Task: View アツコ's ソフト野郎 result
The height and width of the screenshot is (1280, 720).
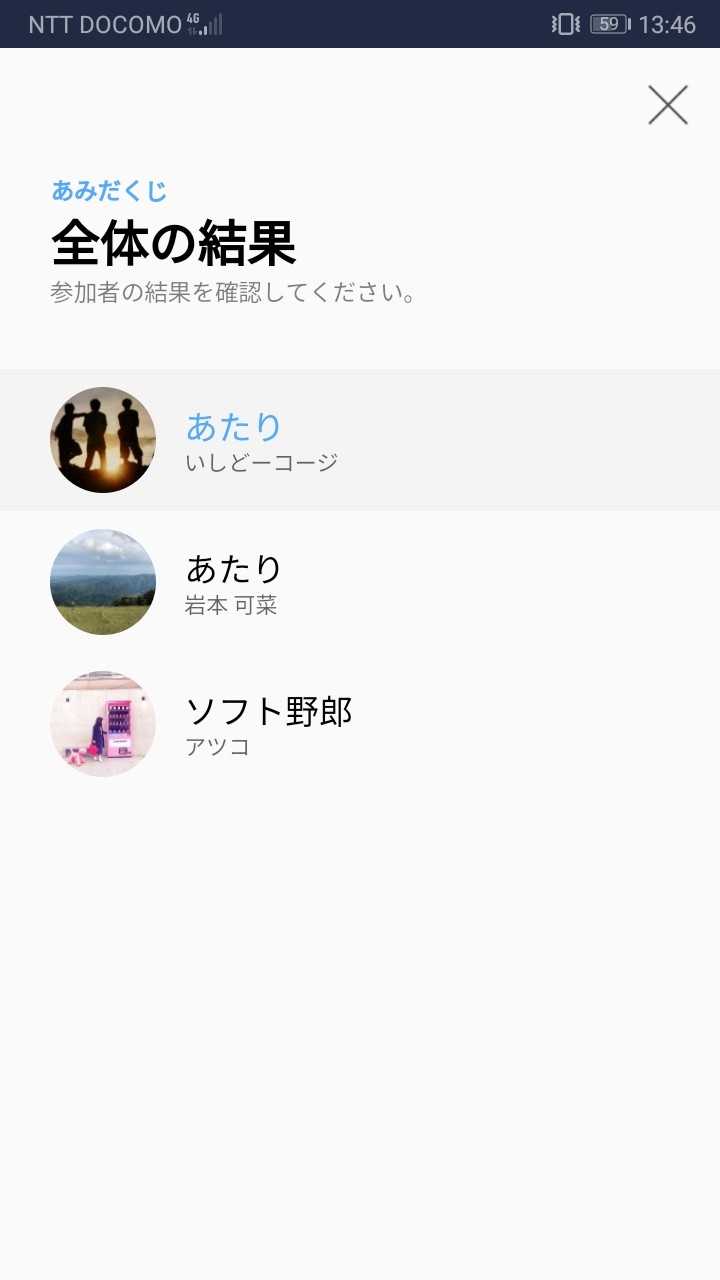Action: (360, 724)
